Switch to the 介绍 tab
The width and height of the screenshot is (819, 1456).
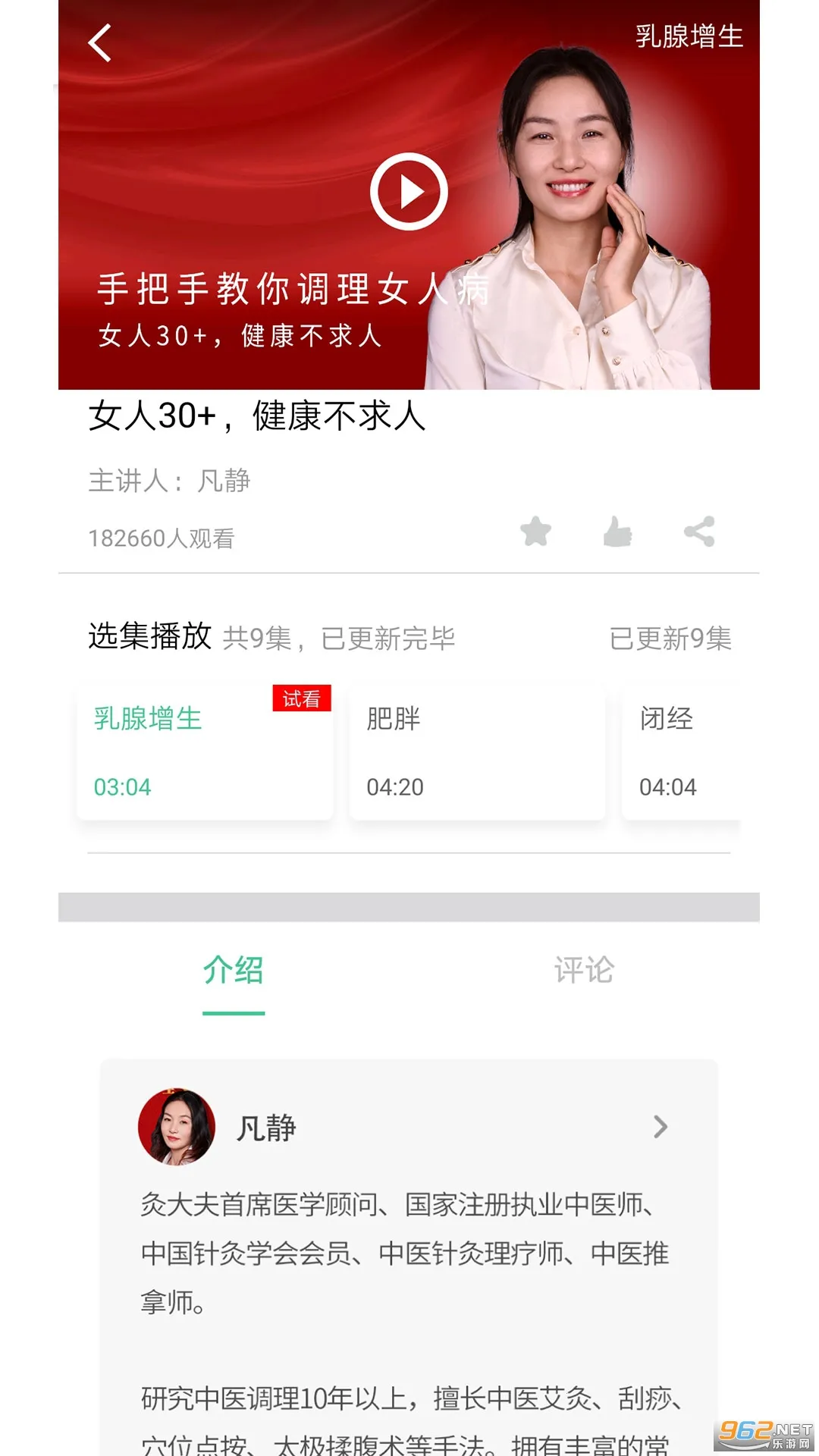[234, 971]
